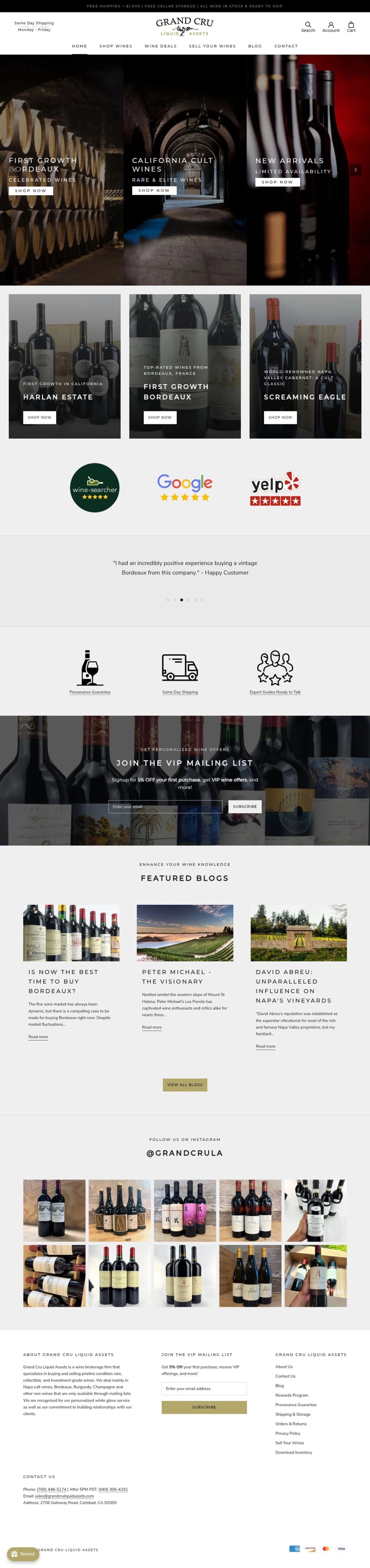Tap Subscribe in the VIP banner
Screen dimensions: 370x1568
[x=244, y=807]
